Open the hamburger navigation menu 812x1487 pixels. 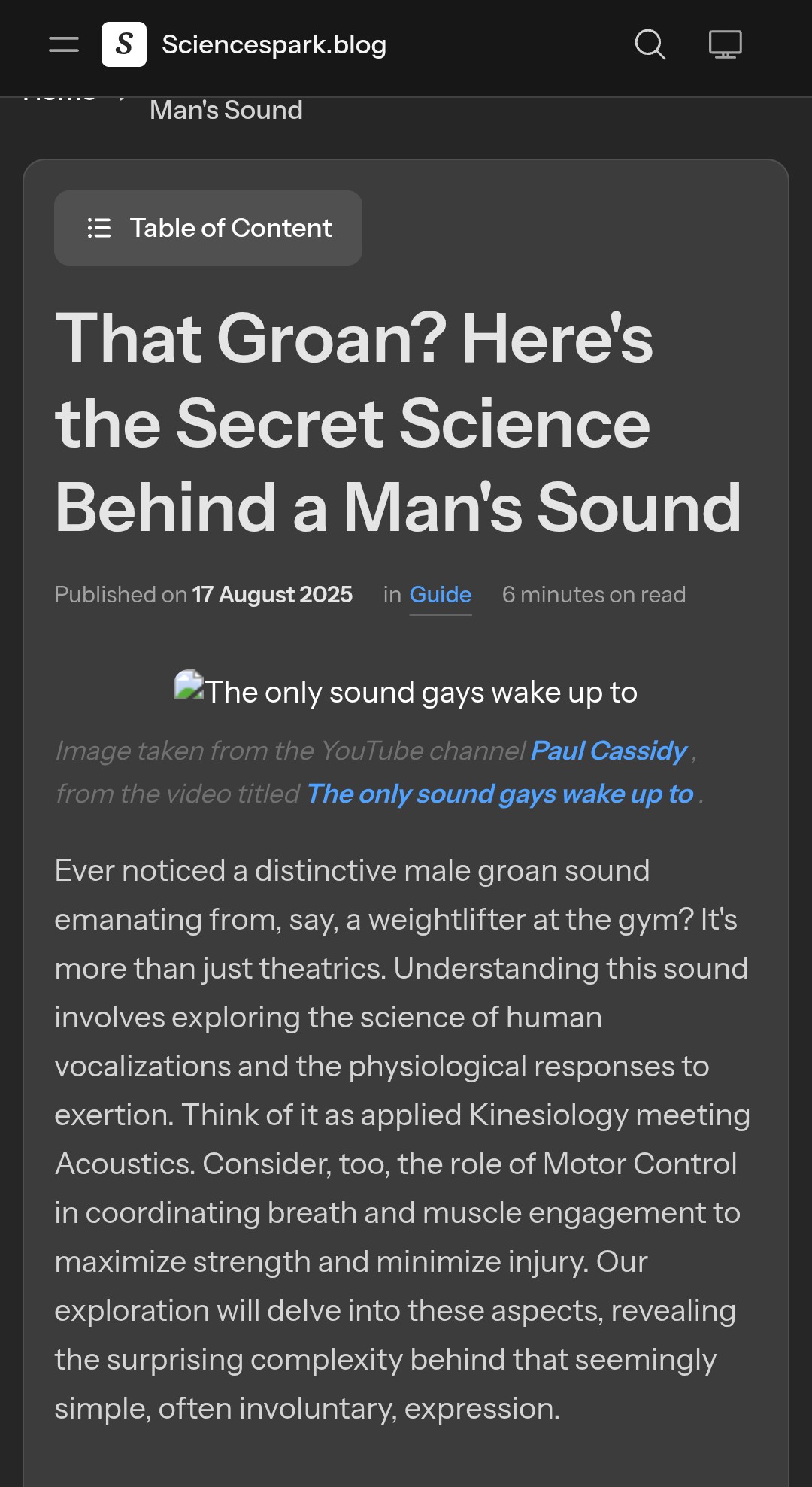(64, 44)
